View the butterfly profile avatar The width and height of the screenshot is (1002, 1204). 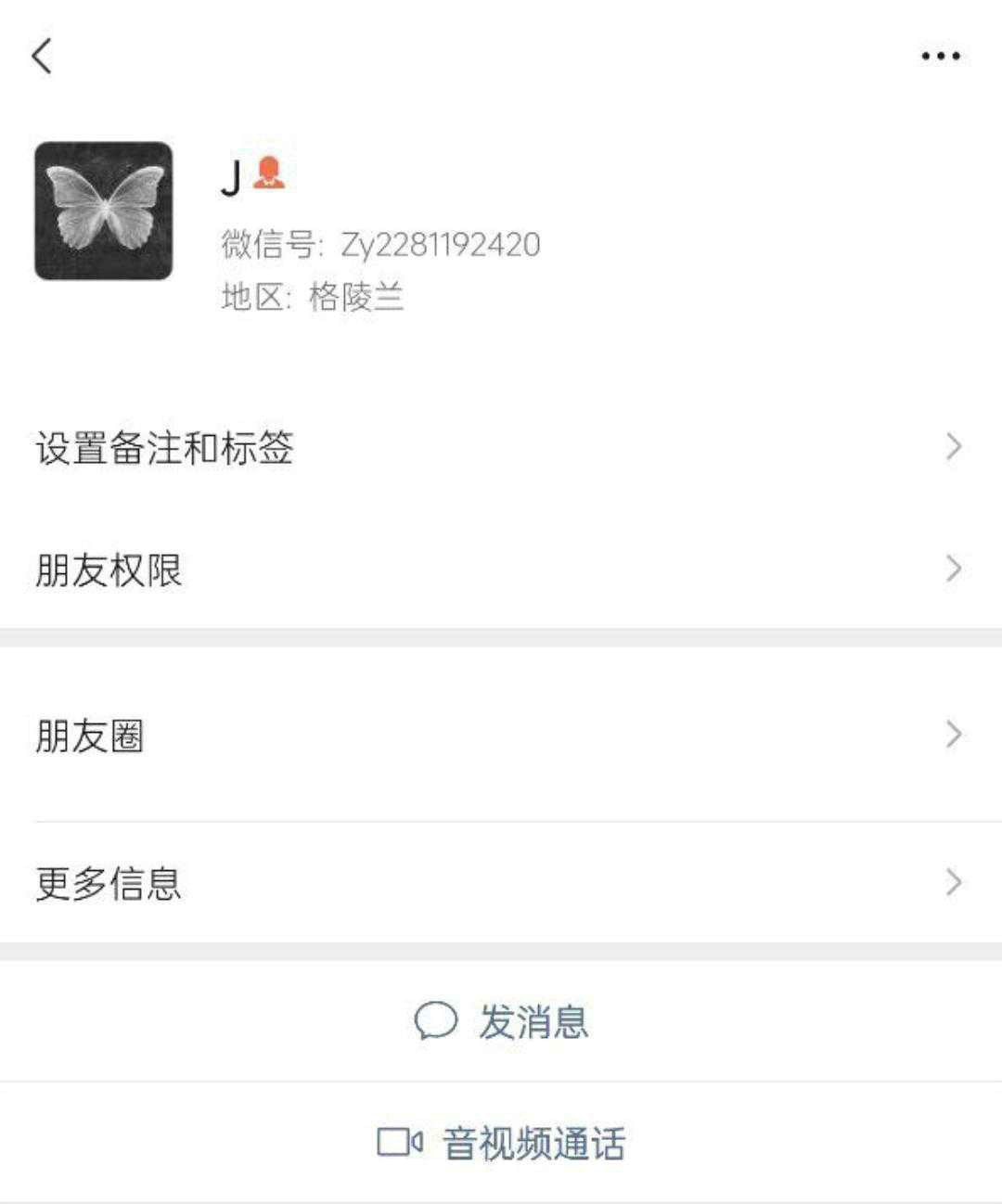(x=104, y=211)
